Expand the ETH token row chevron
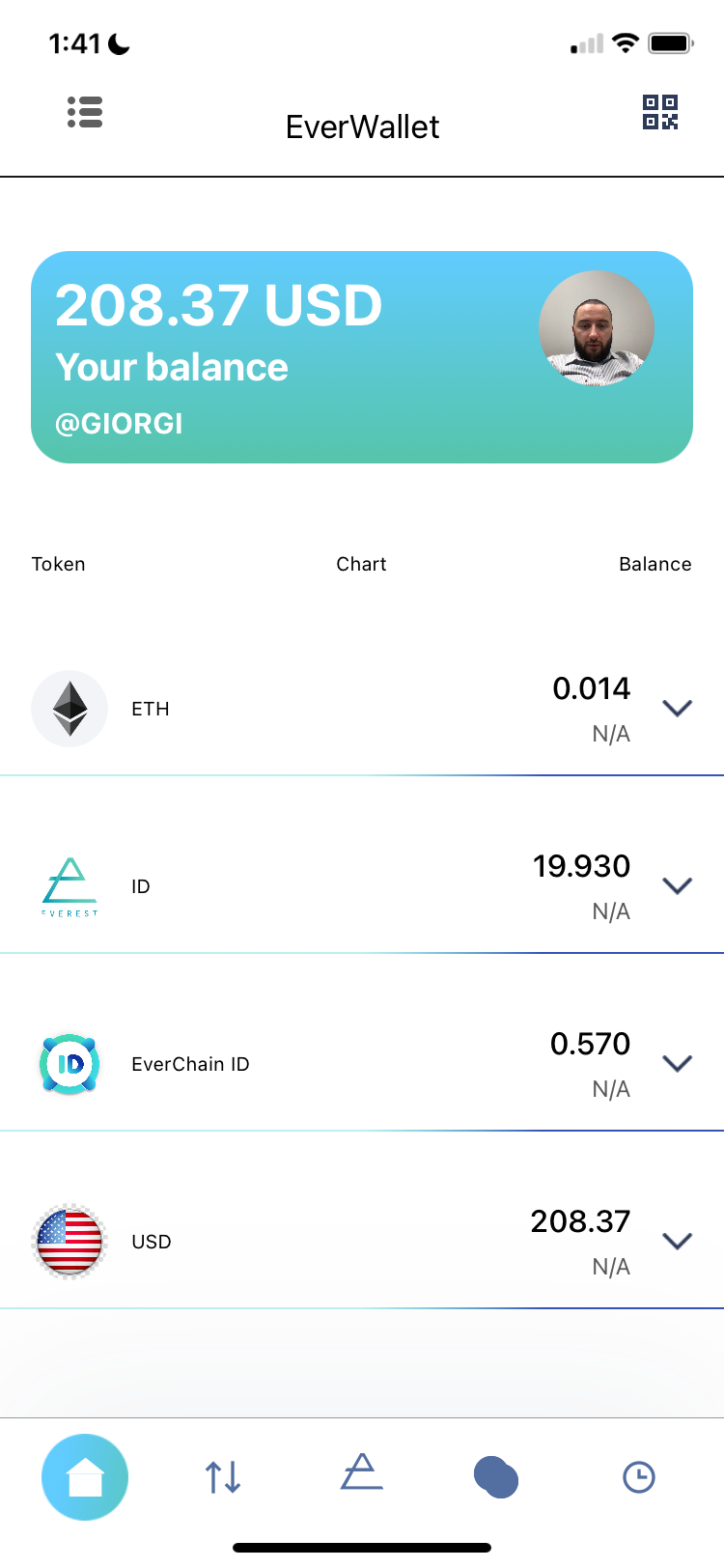 (x=678, y=708)
